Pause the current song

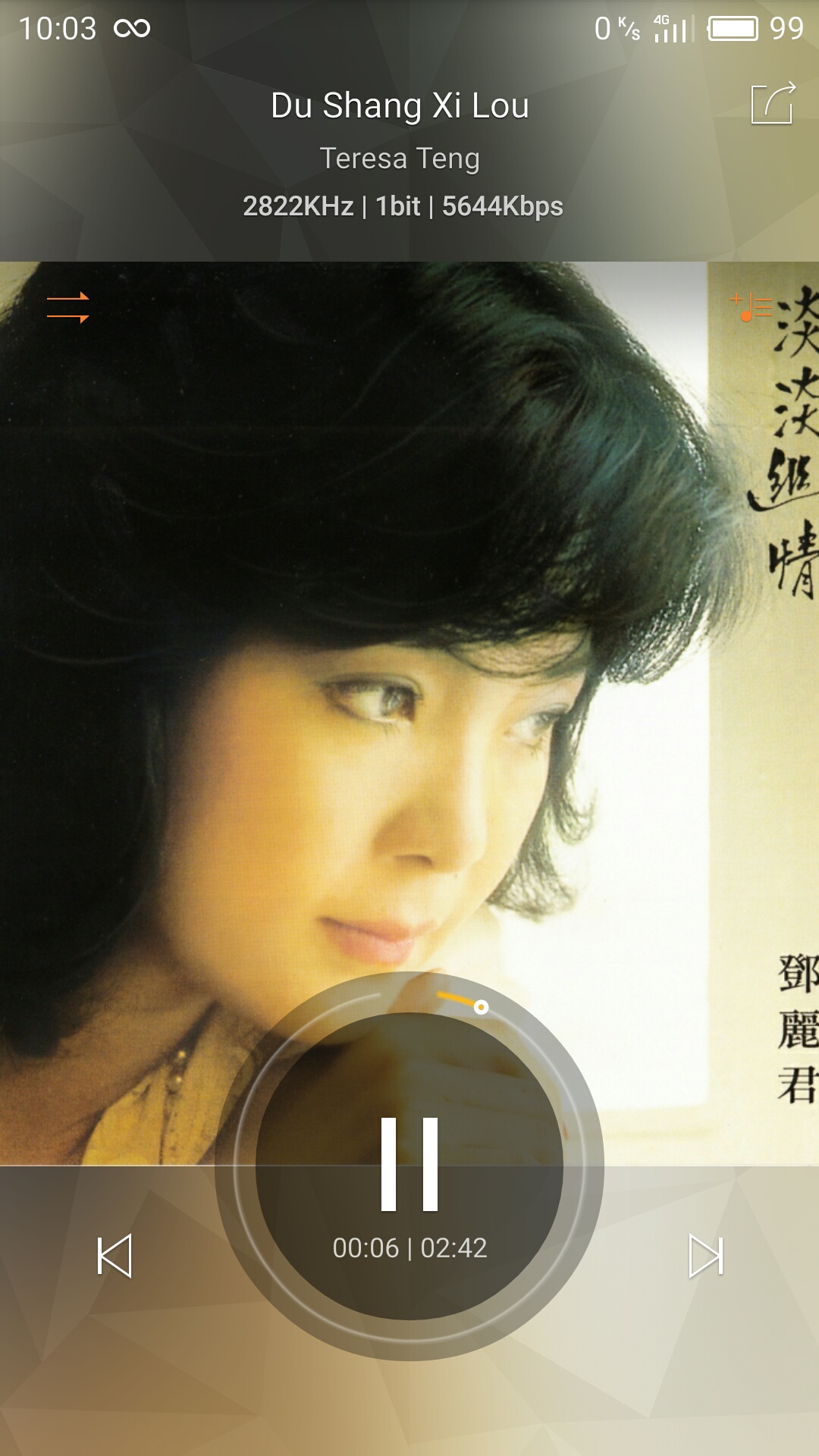coord(409,1164)
